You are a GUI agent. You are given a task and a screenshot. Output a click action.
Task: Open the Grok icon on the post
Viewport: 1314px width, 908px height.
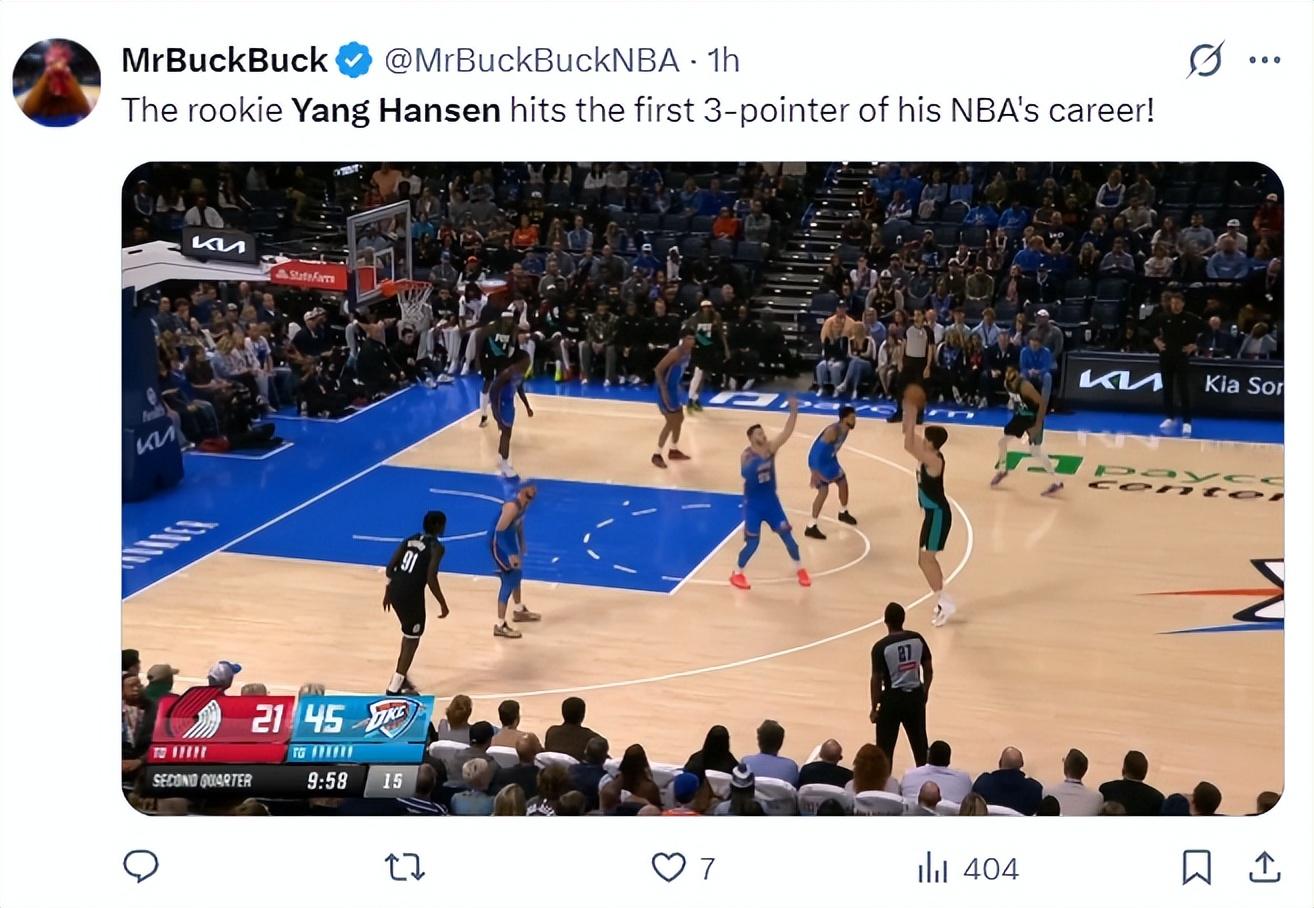1205,61
